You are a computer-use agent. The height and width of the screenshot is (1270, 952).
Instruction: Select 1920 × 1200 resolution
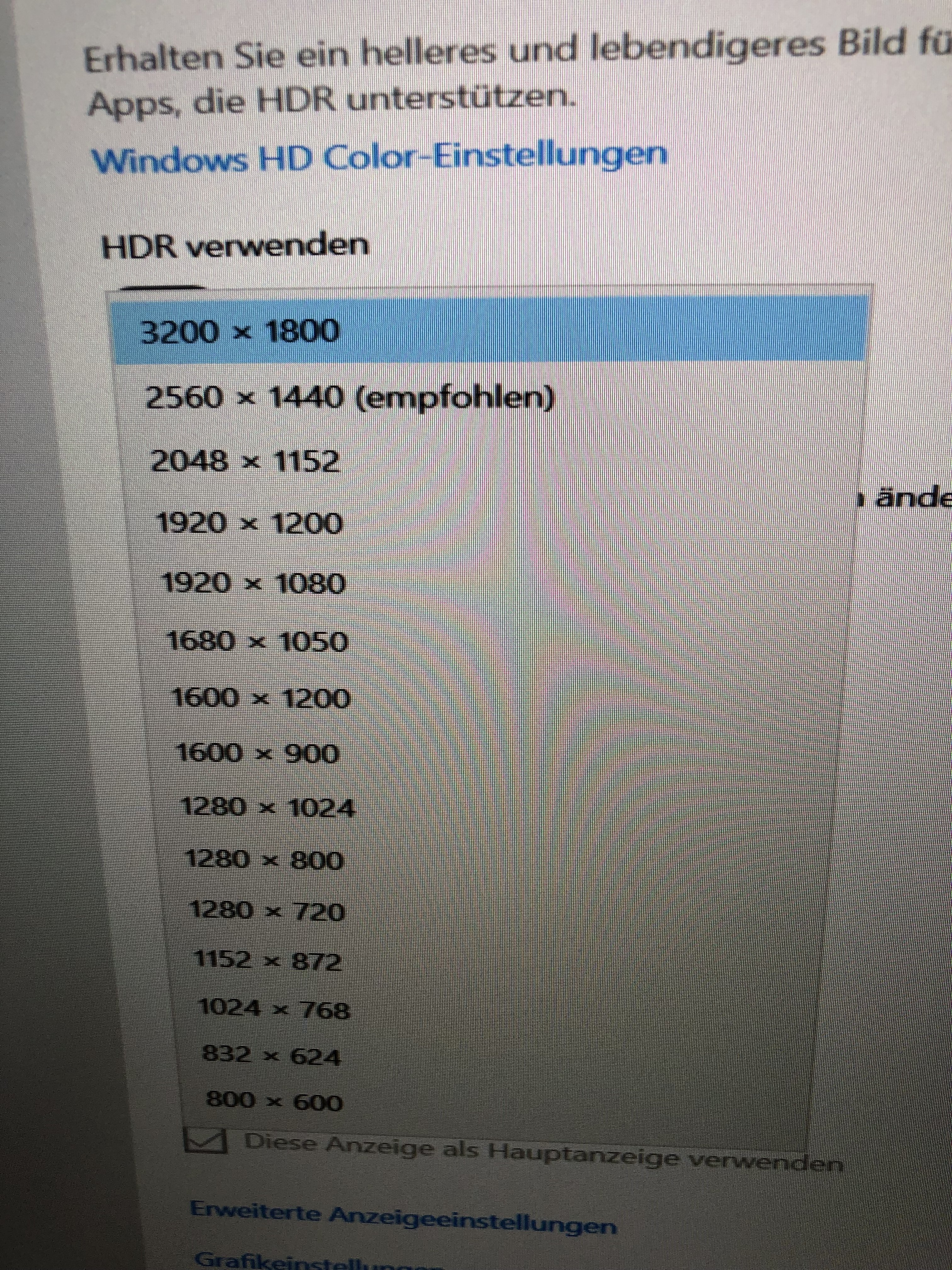click(250, 523)
